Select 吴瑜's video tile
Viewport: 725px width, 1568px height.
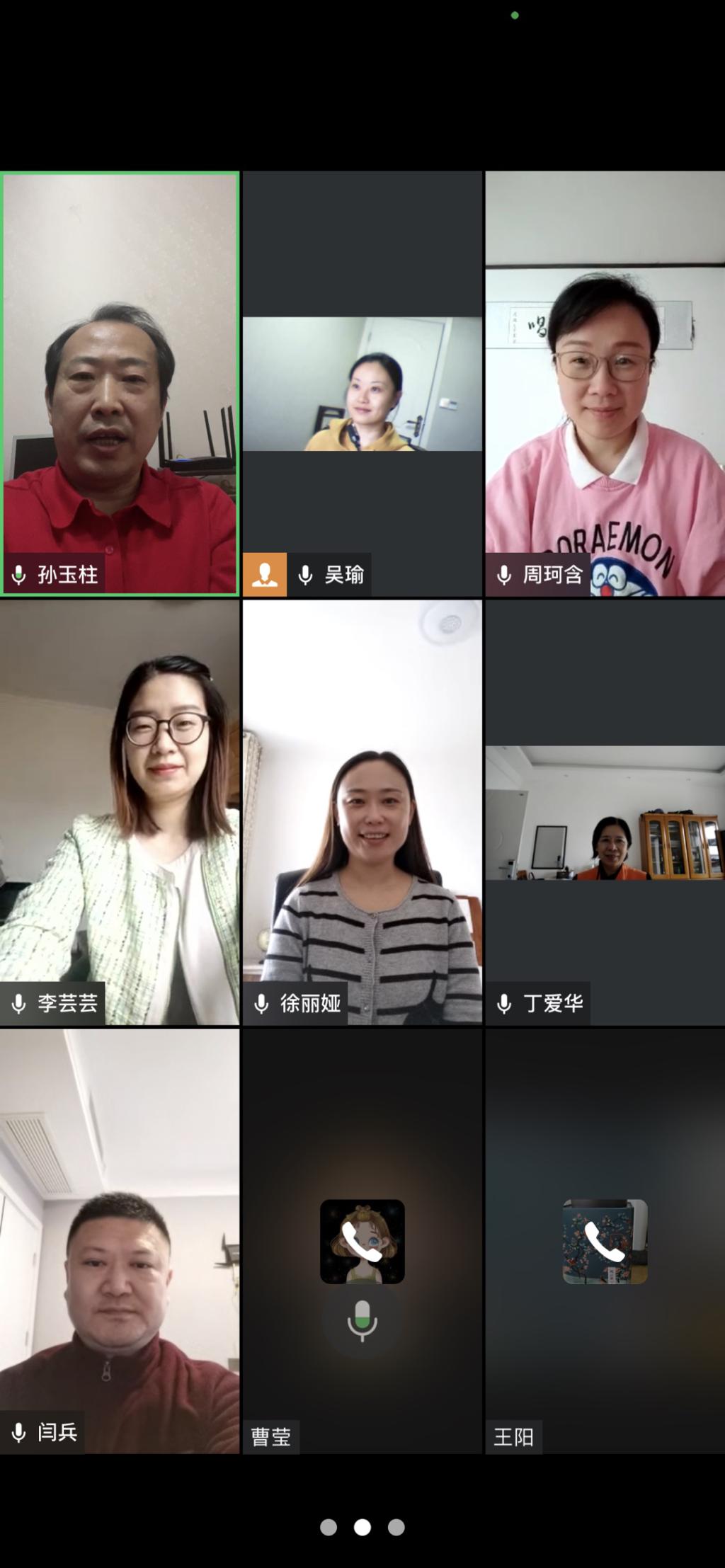tap(362, 383)
